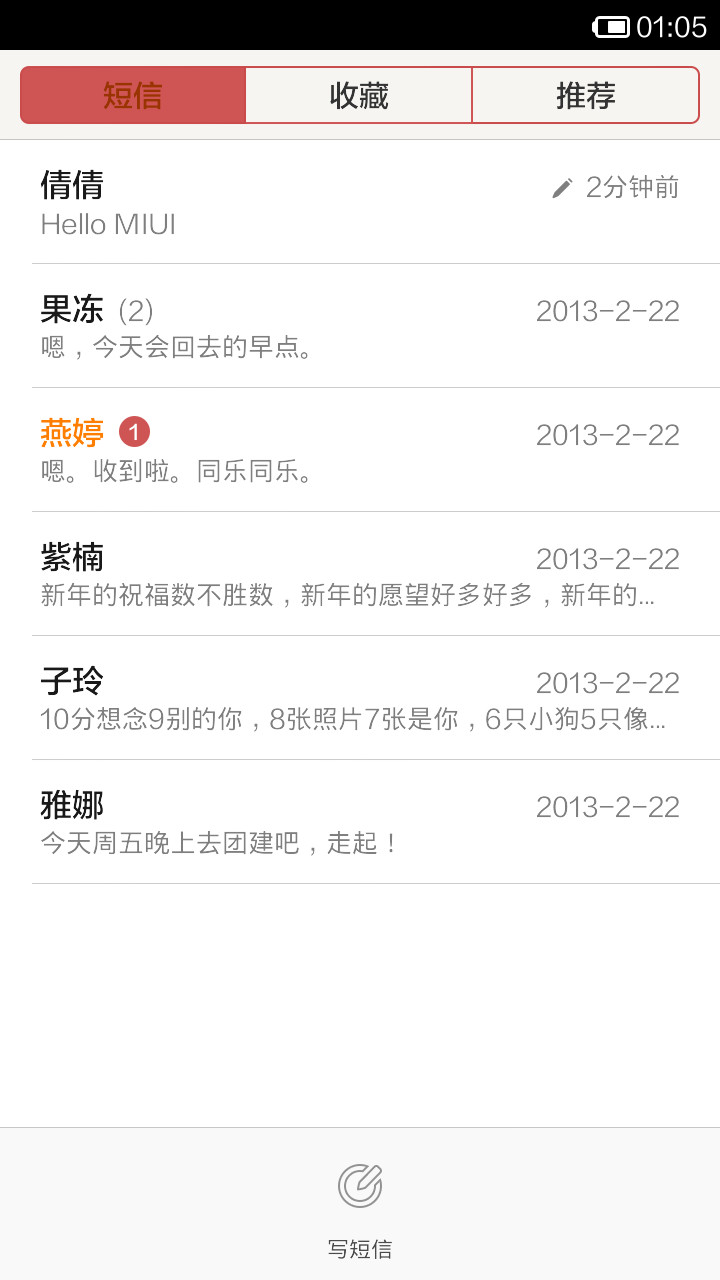The image size is (720, 1280).
Task: Open the message thread from 果冻
Action: tap(360, 326)
